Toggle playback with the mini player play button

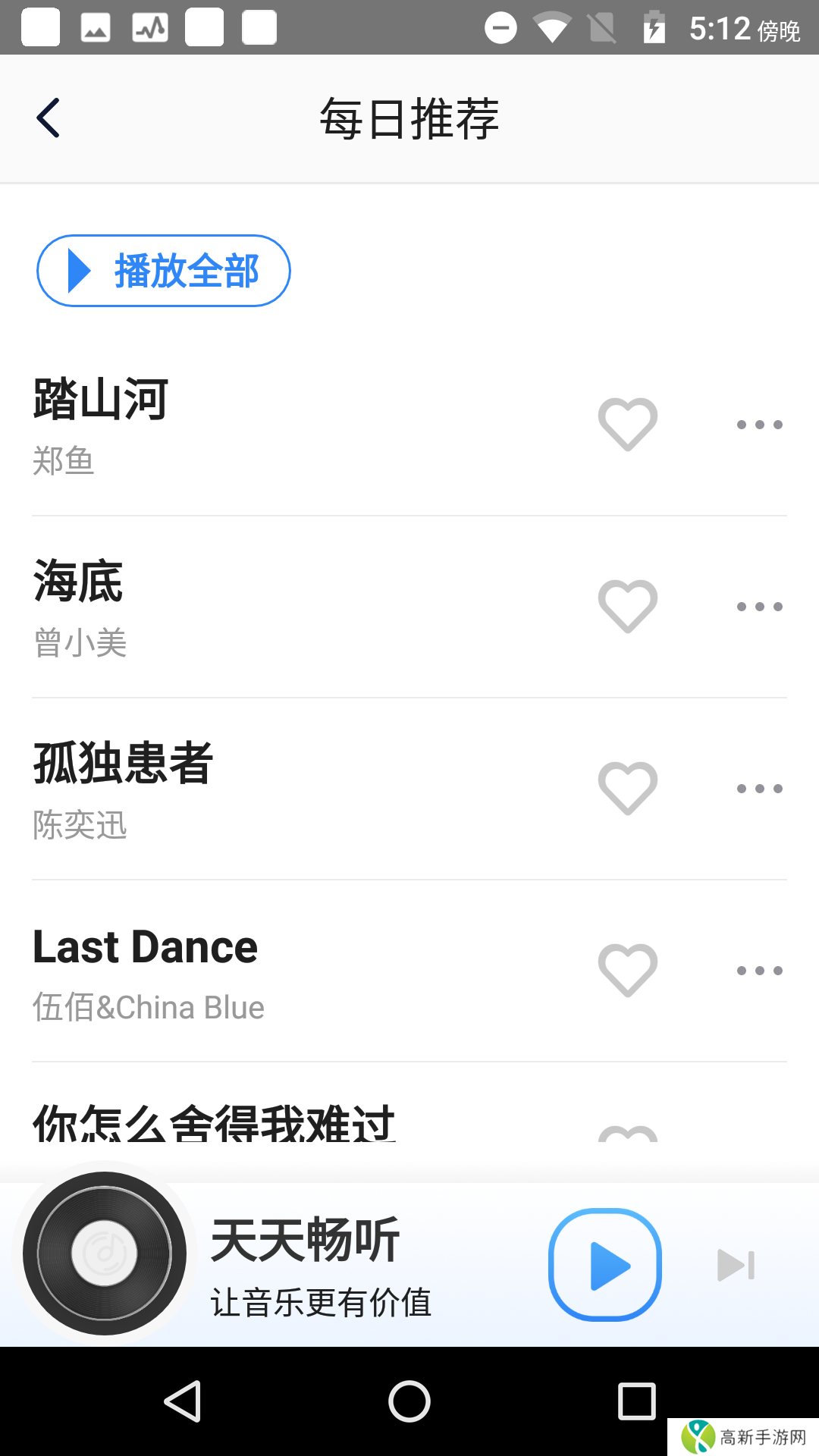(605, 1264)
